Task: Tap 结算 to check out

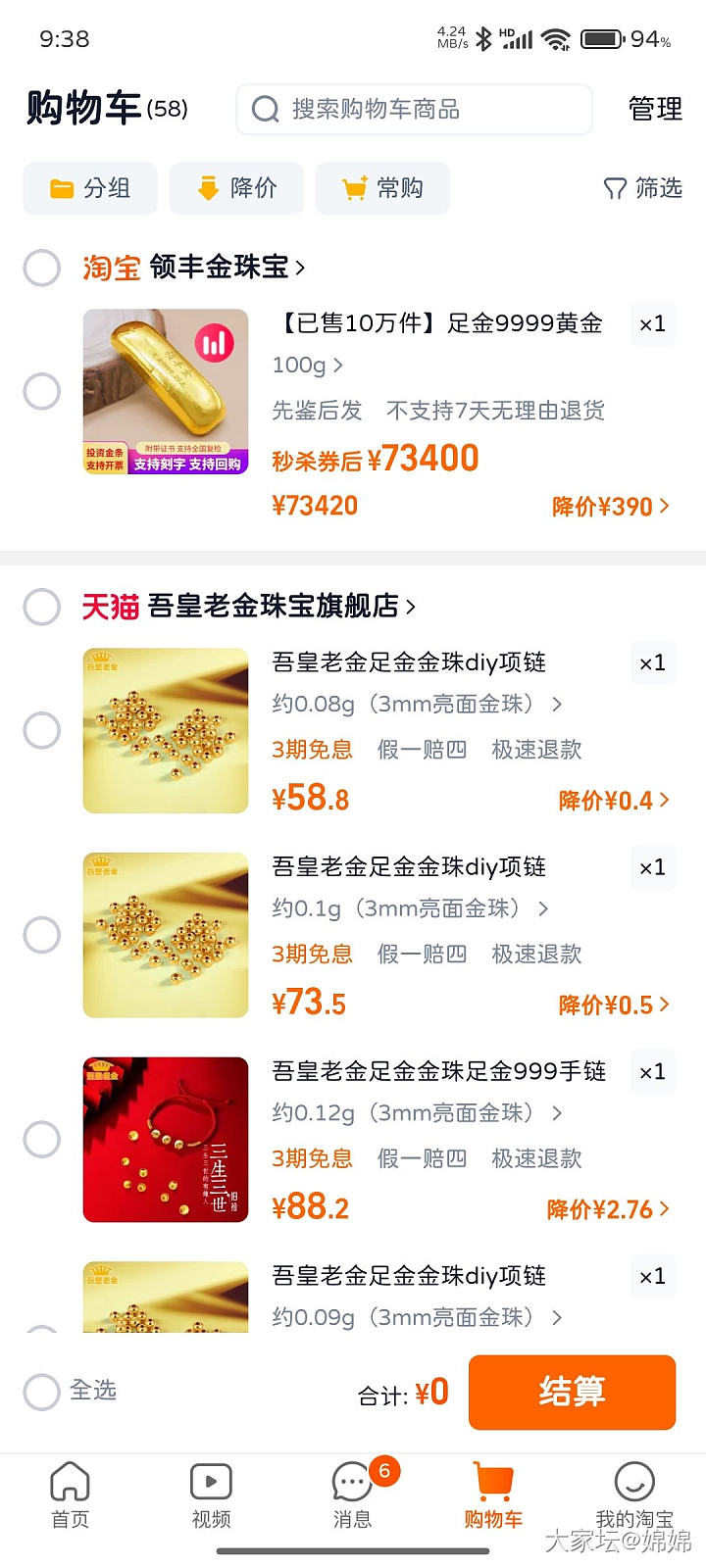Action: [572, 1392]
